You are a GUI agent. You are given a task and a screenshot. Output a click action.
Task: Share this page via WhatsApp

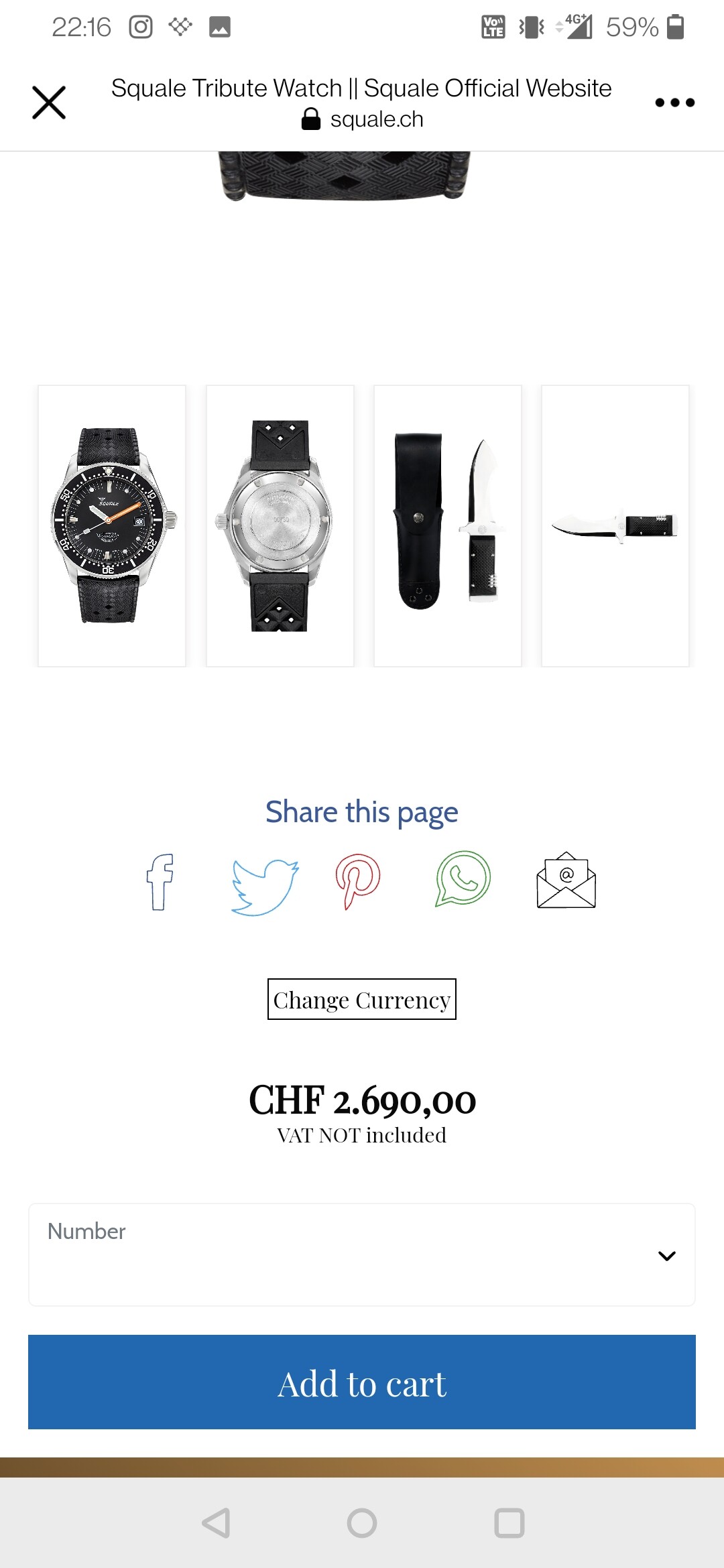463,879
